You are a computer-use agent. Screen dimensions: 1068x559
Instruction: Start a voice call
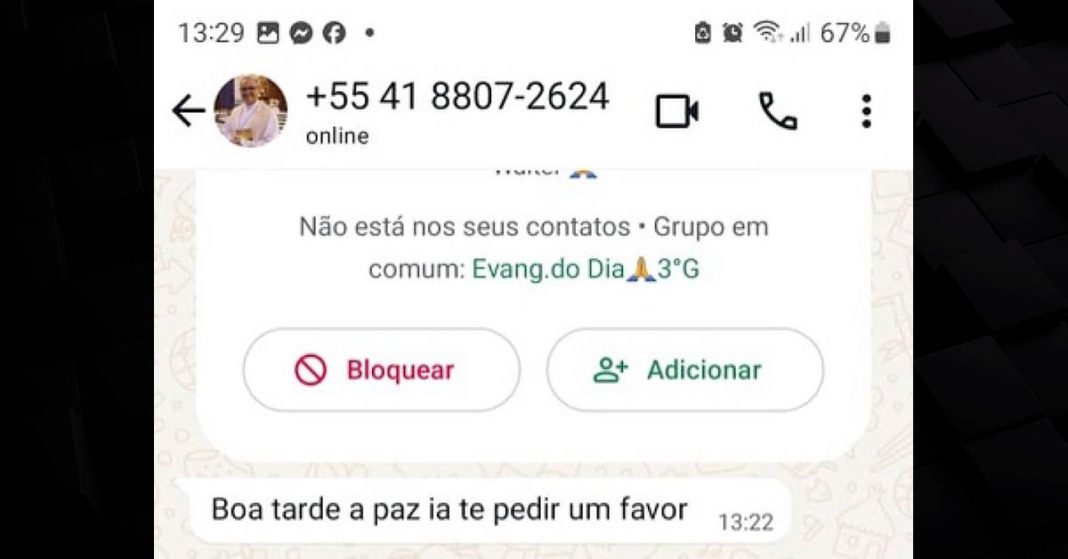(x=777, y=111)
